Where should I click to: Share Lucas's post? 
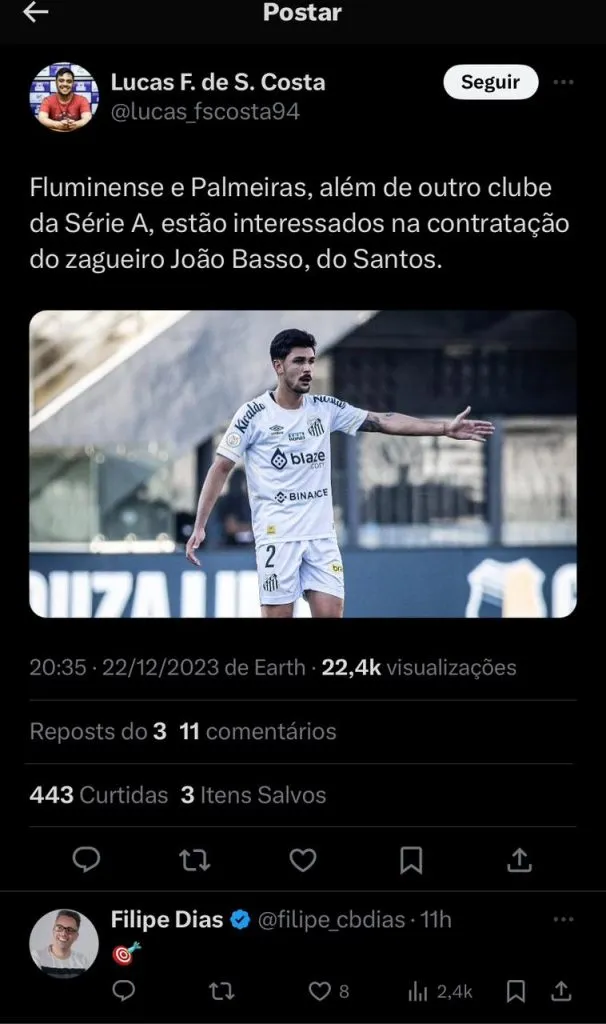(x=519, y=860)
